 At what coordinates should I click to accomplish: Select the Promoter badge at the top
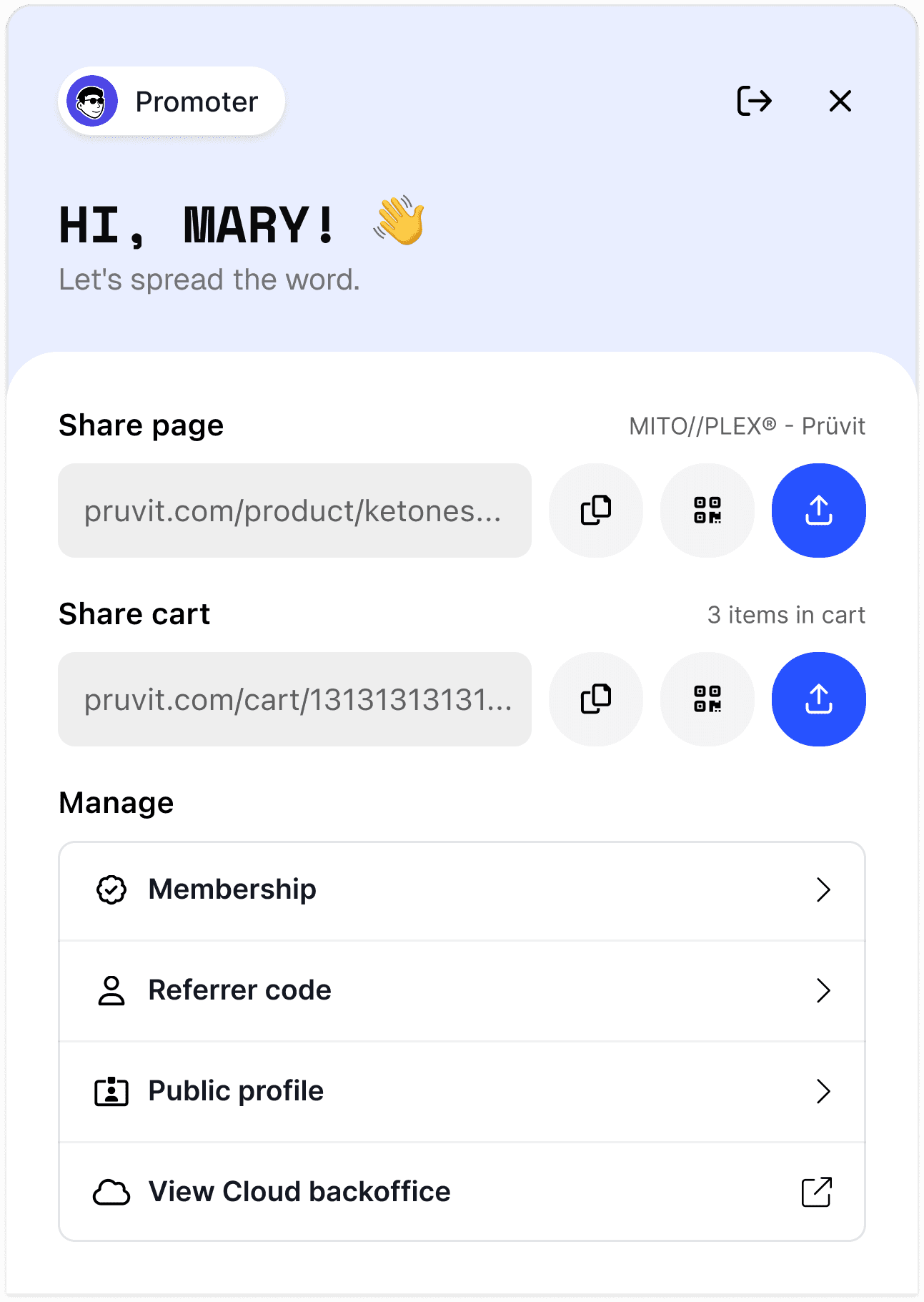tap(170, 101)
